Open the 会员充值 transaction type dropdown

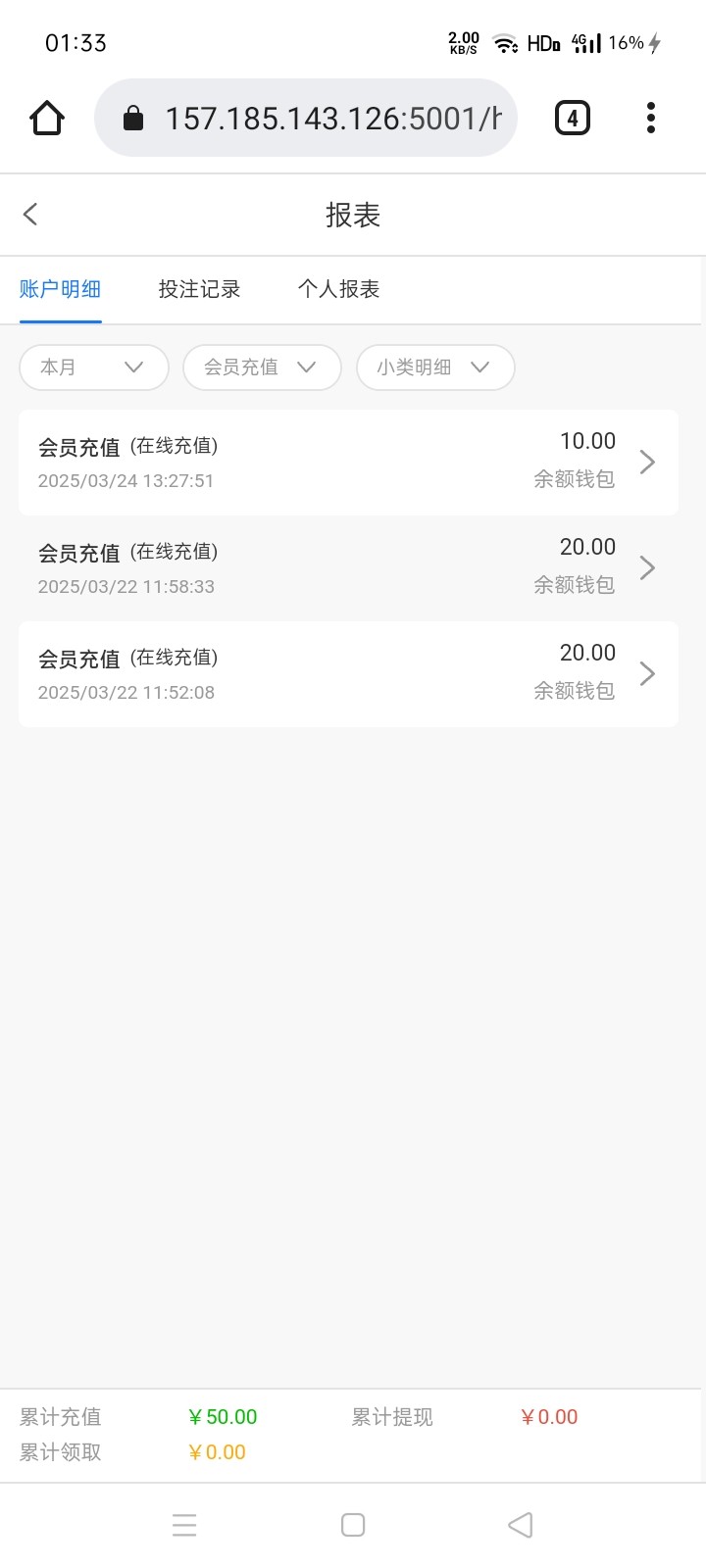click(262, 367)
